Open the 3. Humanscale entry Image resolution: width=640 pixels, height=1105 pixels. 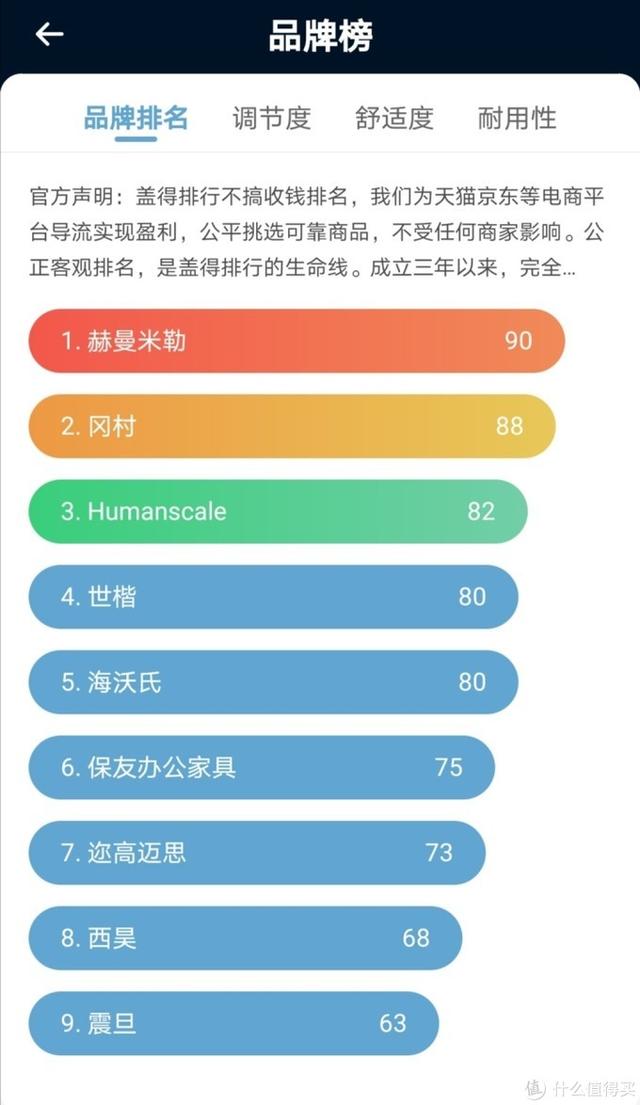[x=278, y=512]
